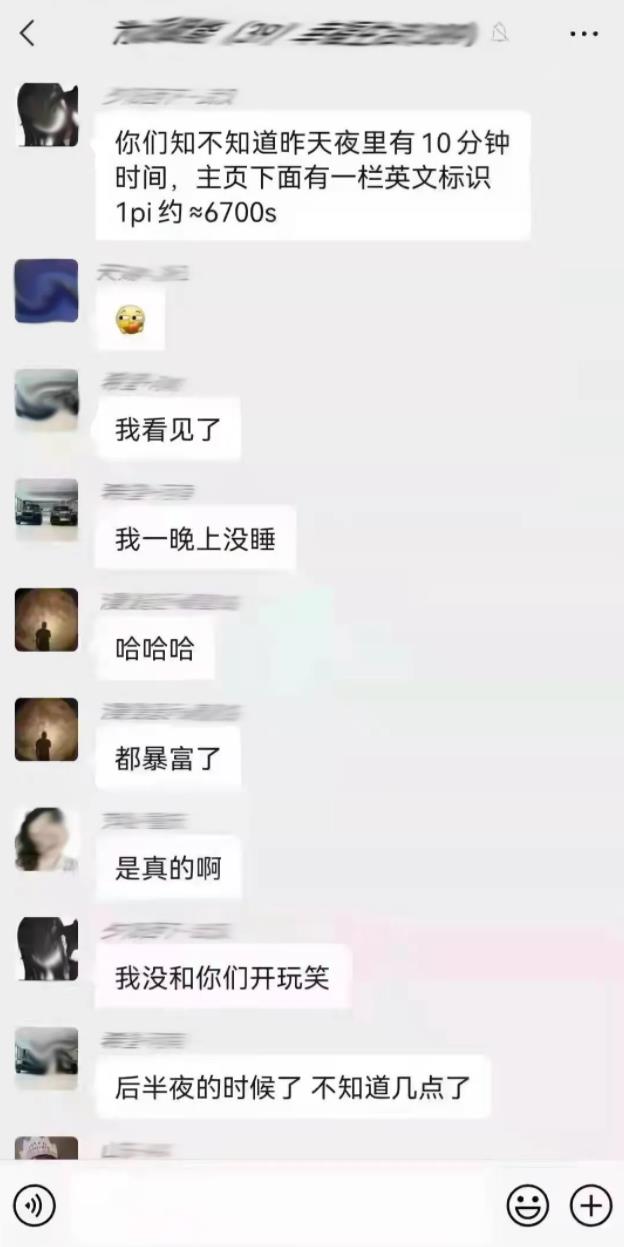Open avatar next to 我看见了
The width and height of the screenshot is (624, 1247).
pyautogui.click(x=46, y=400)
